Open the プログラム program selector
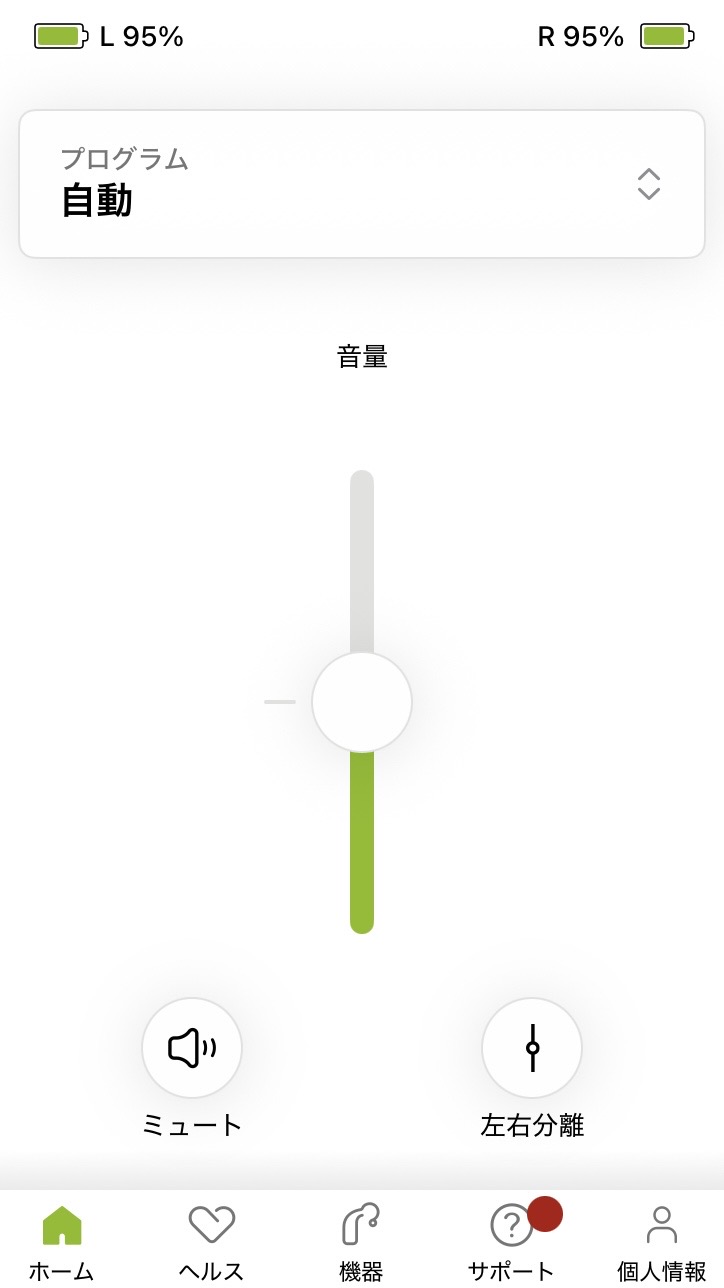724x1288 pixels. point(361,184)
